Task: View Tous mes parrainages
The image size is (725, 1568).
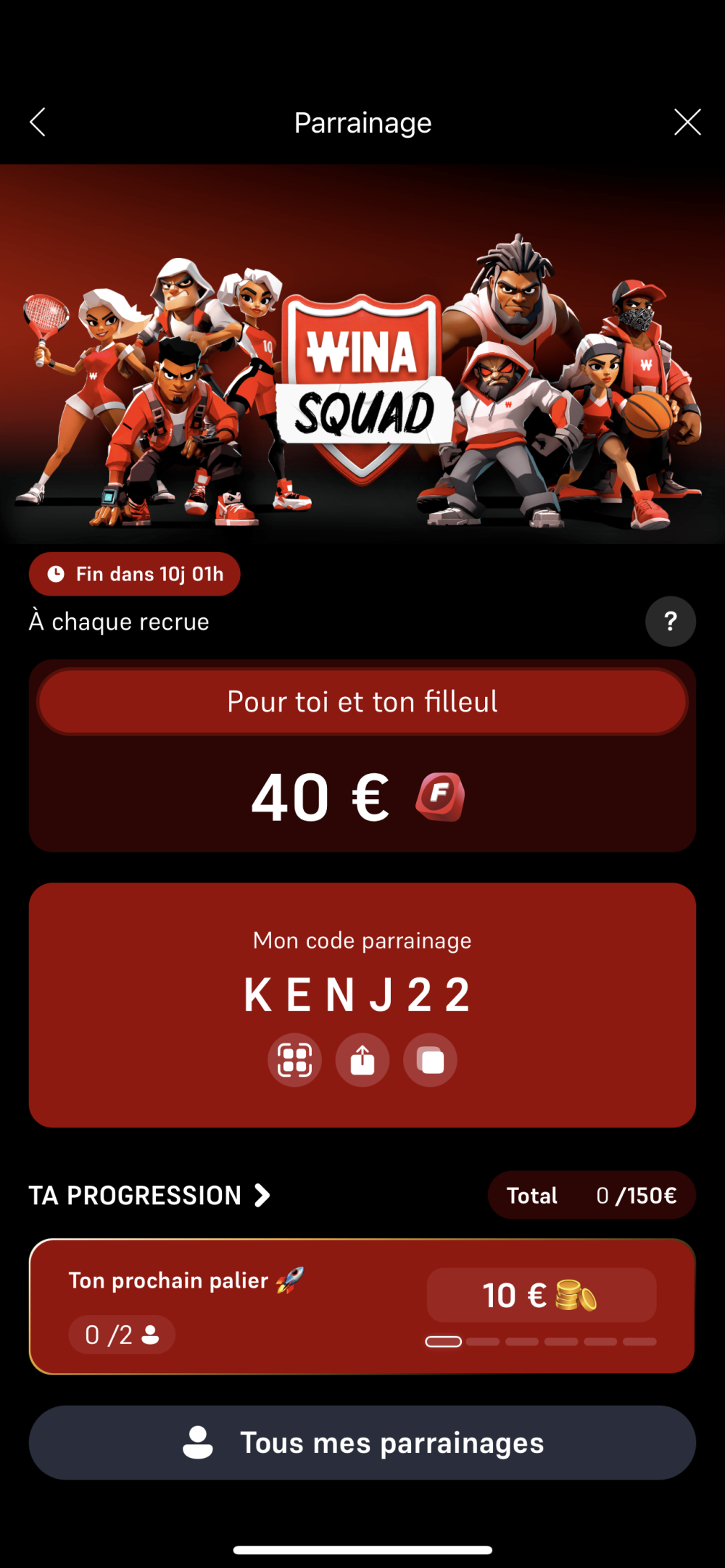Action: click(x=362, y=1443)
